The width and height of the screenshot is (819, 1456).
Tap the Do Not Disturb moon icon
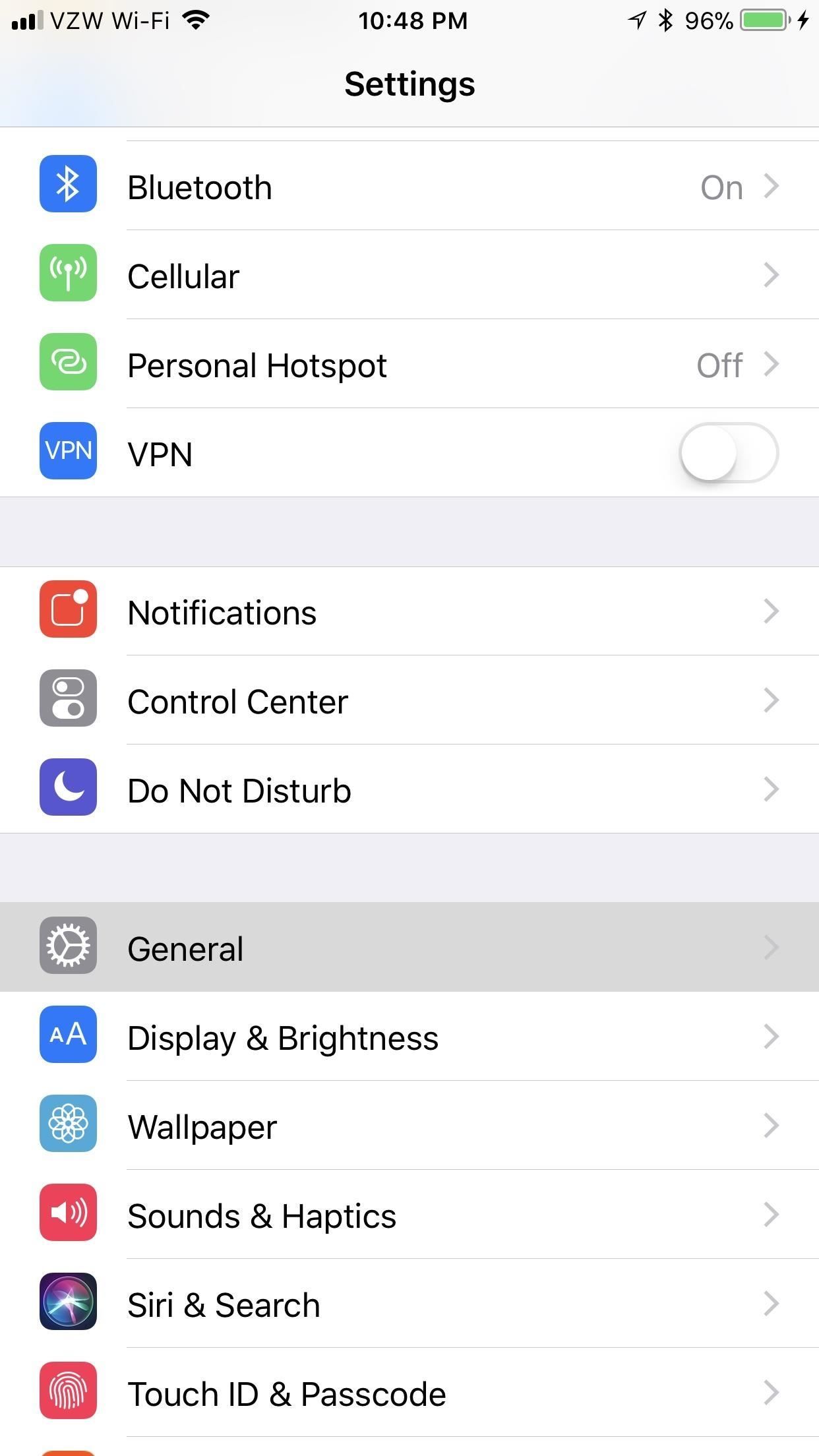tap(68, 789)
